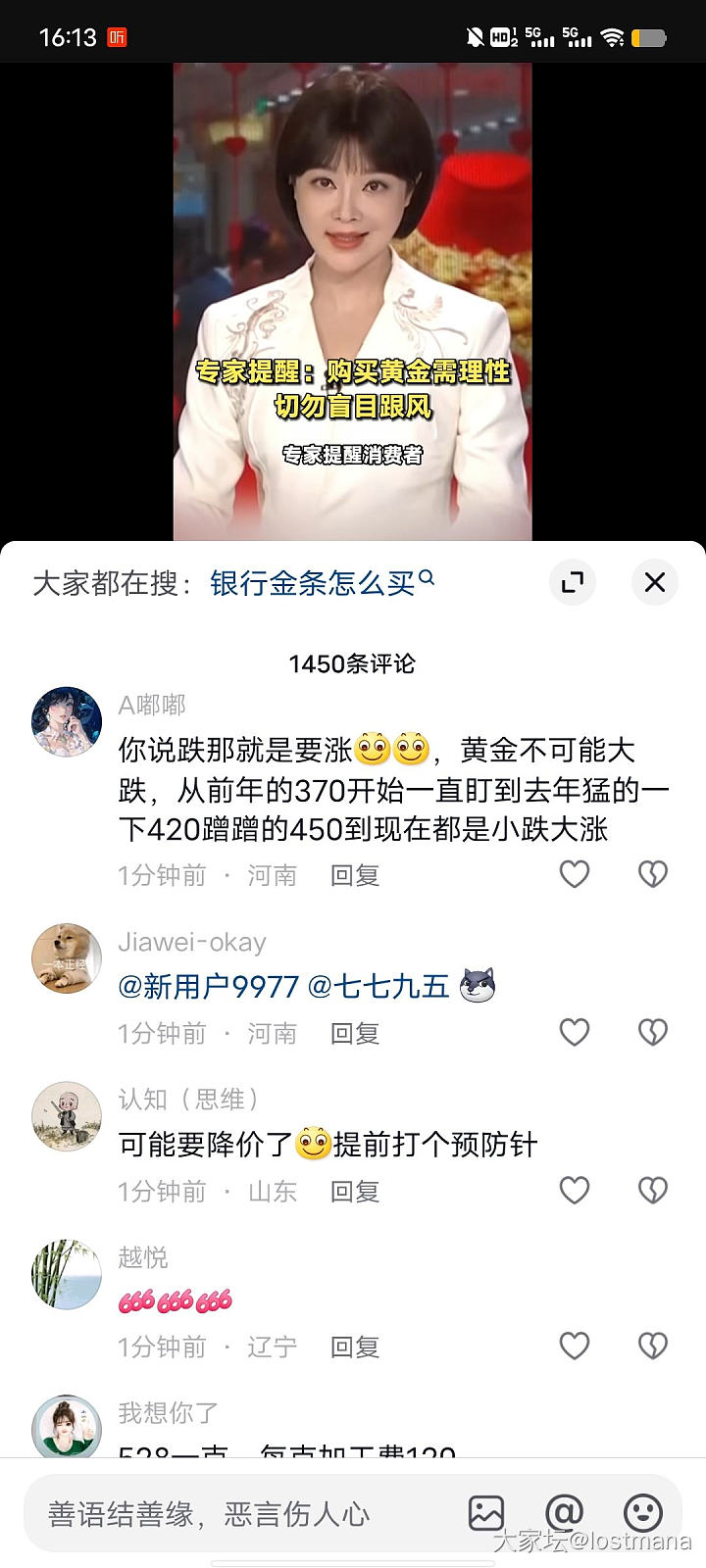The width and height of the screenshot is (706, 1568).
Task: Open the emoji picker
Action: pyautogui.click(x=642, y=1513)
